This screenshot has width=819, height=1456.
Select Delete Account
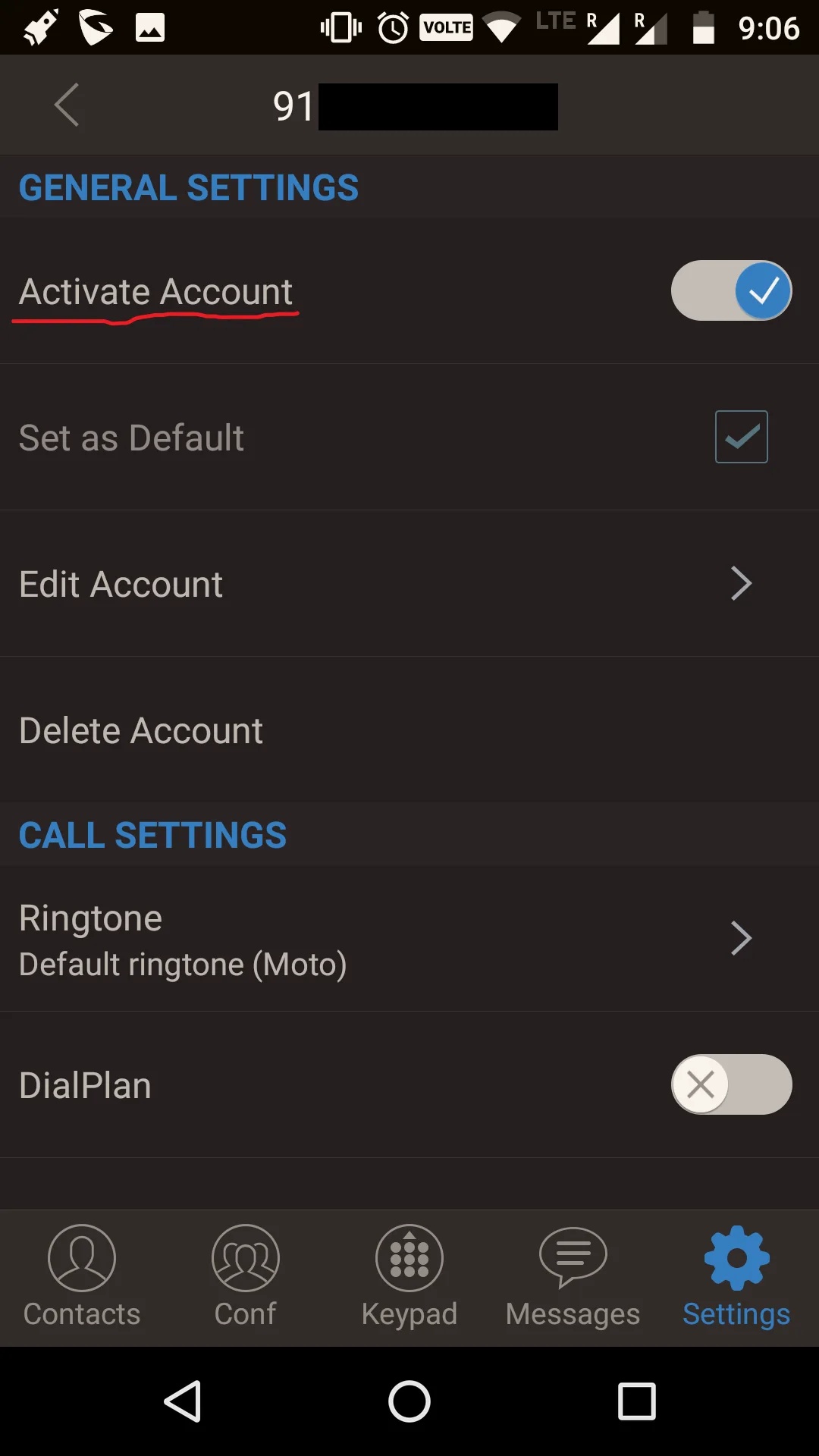tap(409, 730)
